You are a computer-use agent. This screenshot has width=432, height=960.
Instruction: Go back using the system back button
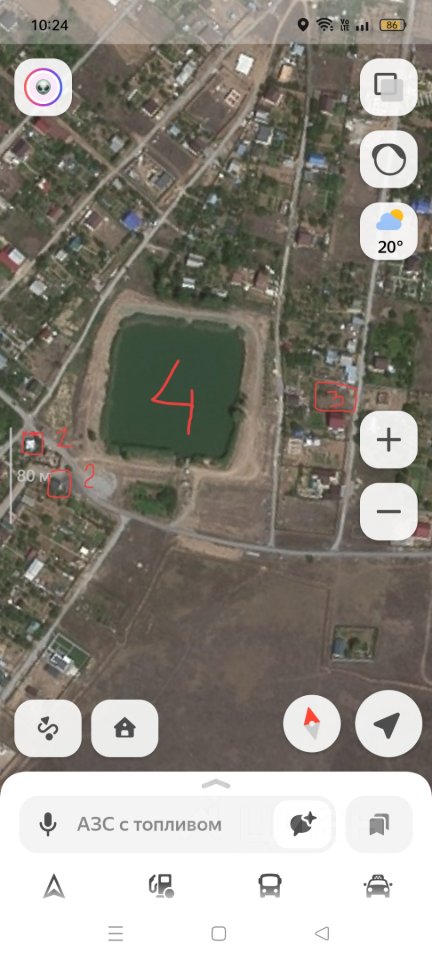[x=322, y=934]
